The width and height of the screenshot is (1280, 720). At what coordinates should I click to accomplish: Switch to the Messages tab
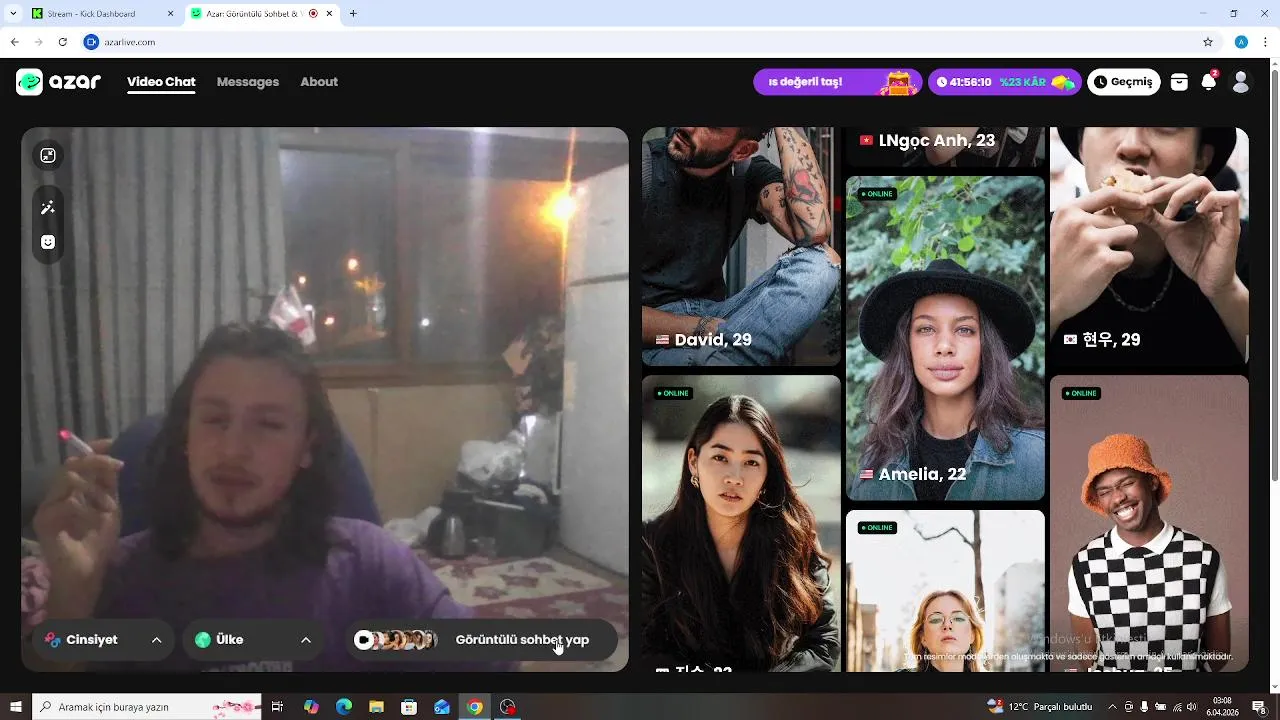pos(247,82)
